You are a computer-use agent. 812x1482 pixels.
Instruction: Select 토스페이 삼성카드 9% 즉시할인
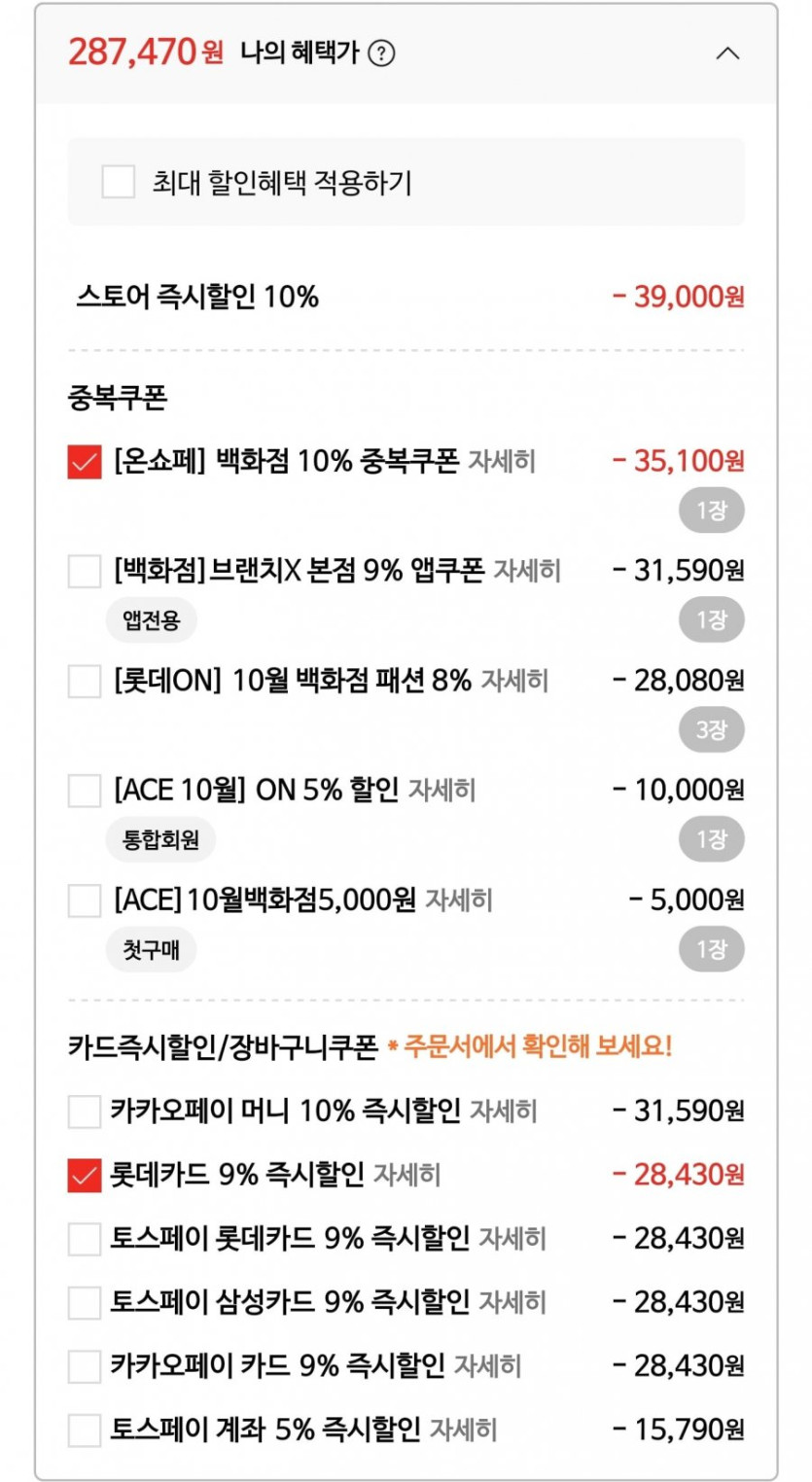[85, 1303]
